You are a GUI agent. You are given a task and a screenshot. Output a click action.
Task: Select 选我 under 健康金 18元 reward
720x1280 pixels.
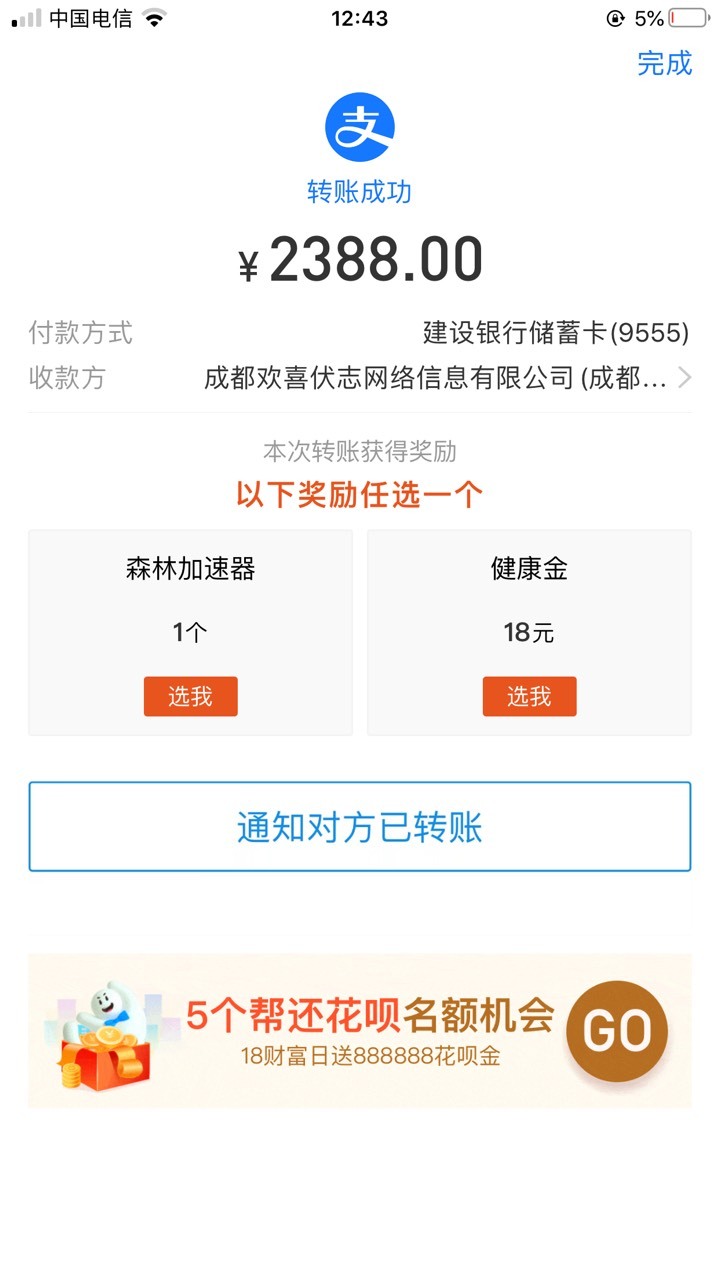[529, 696]
